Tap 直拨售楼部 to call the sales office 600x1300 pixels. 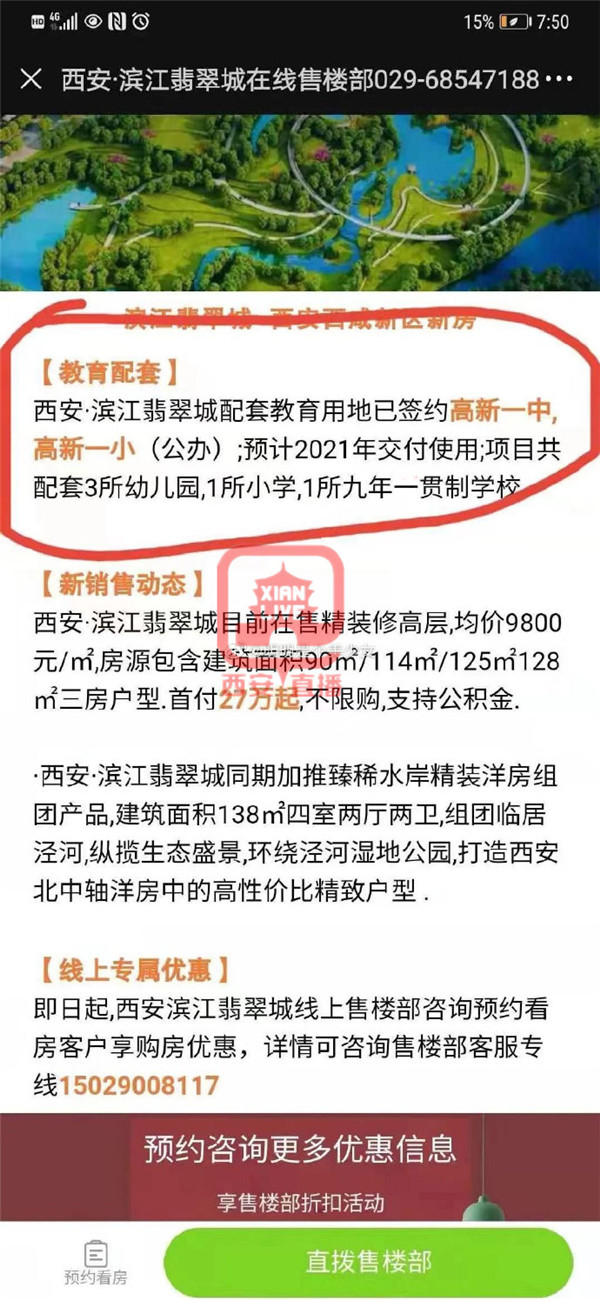pos(368,1262)
